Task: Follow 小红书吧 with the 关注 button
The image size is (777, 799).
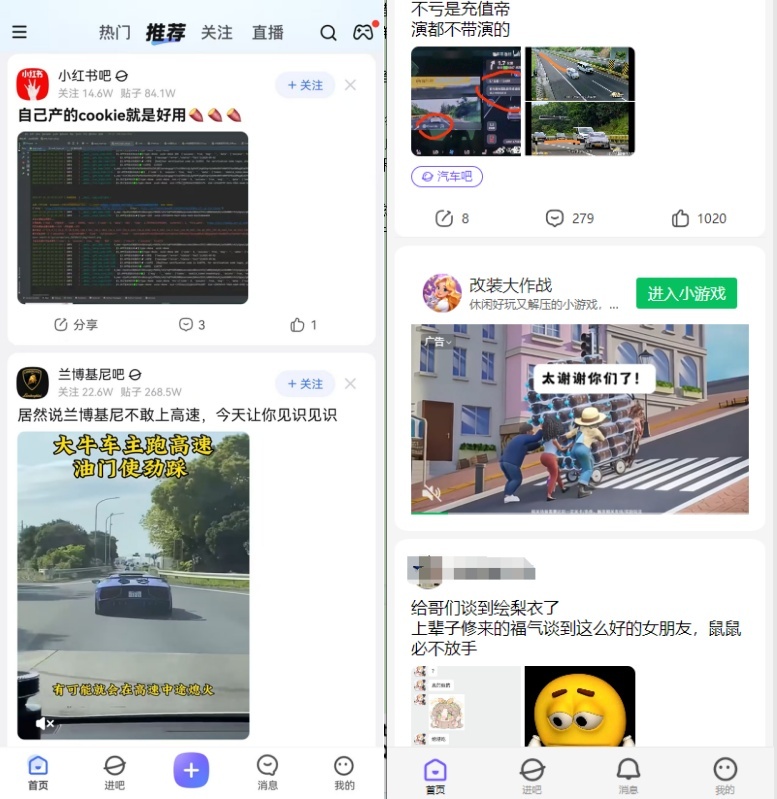Action: point(304,85)
